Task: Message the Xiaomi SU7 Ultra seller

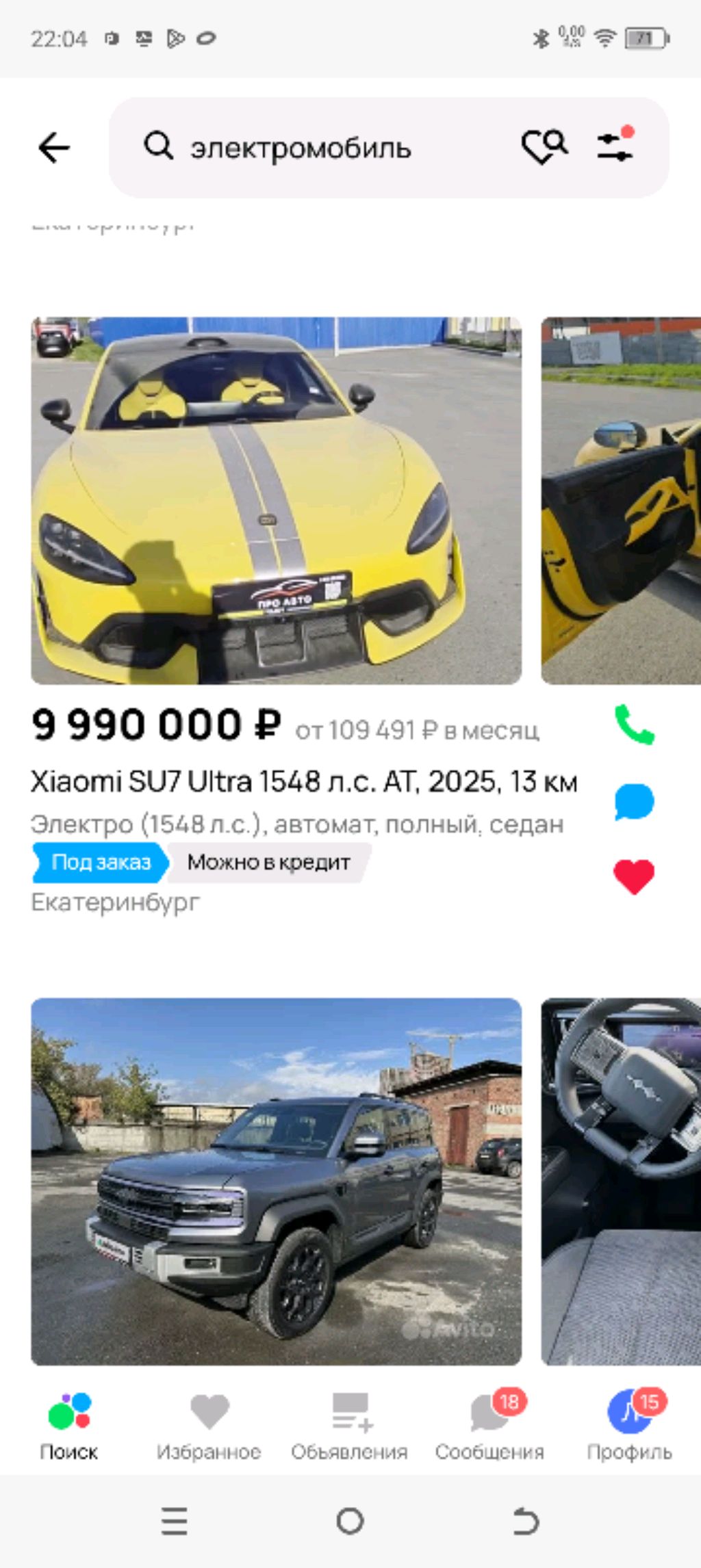Action: point(634,802)
